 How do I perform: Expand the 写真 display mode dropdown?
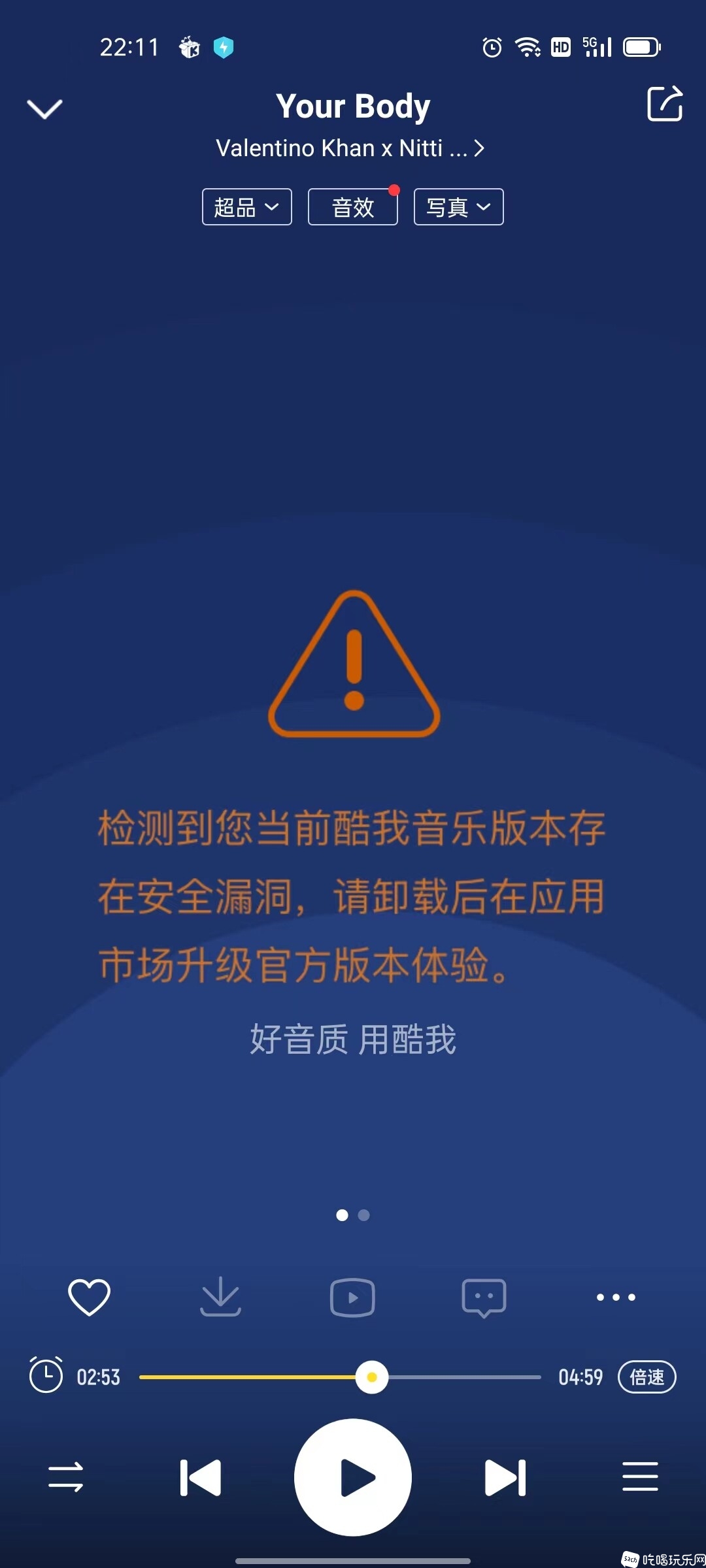tap(458, 207)
